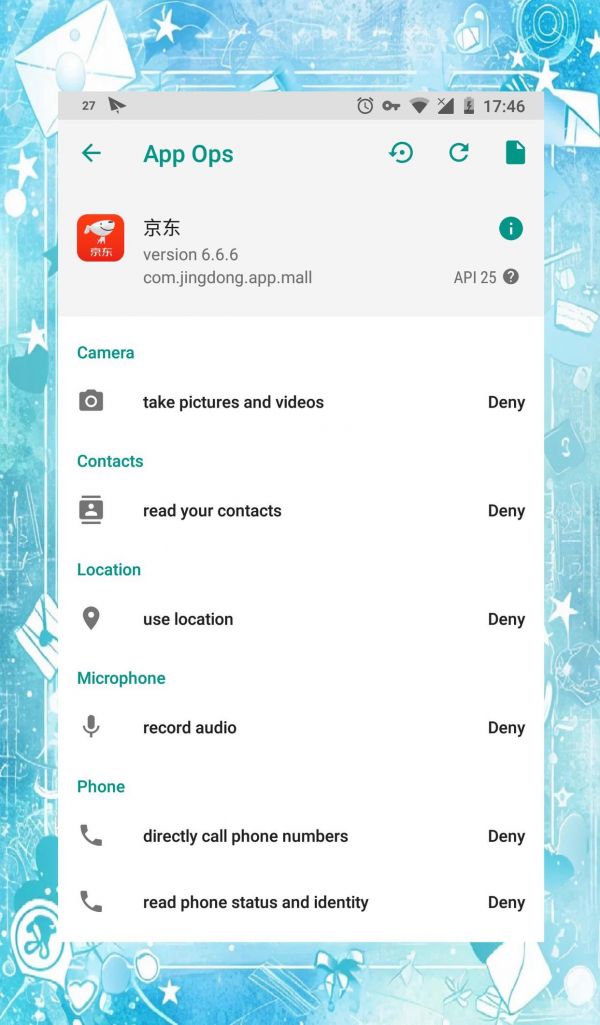Tap the API 25 help icon
Image resolution: width=600 pixels, height=1025 pixels.
511,277
